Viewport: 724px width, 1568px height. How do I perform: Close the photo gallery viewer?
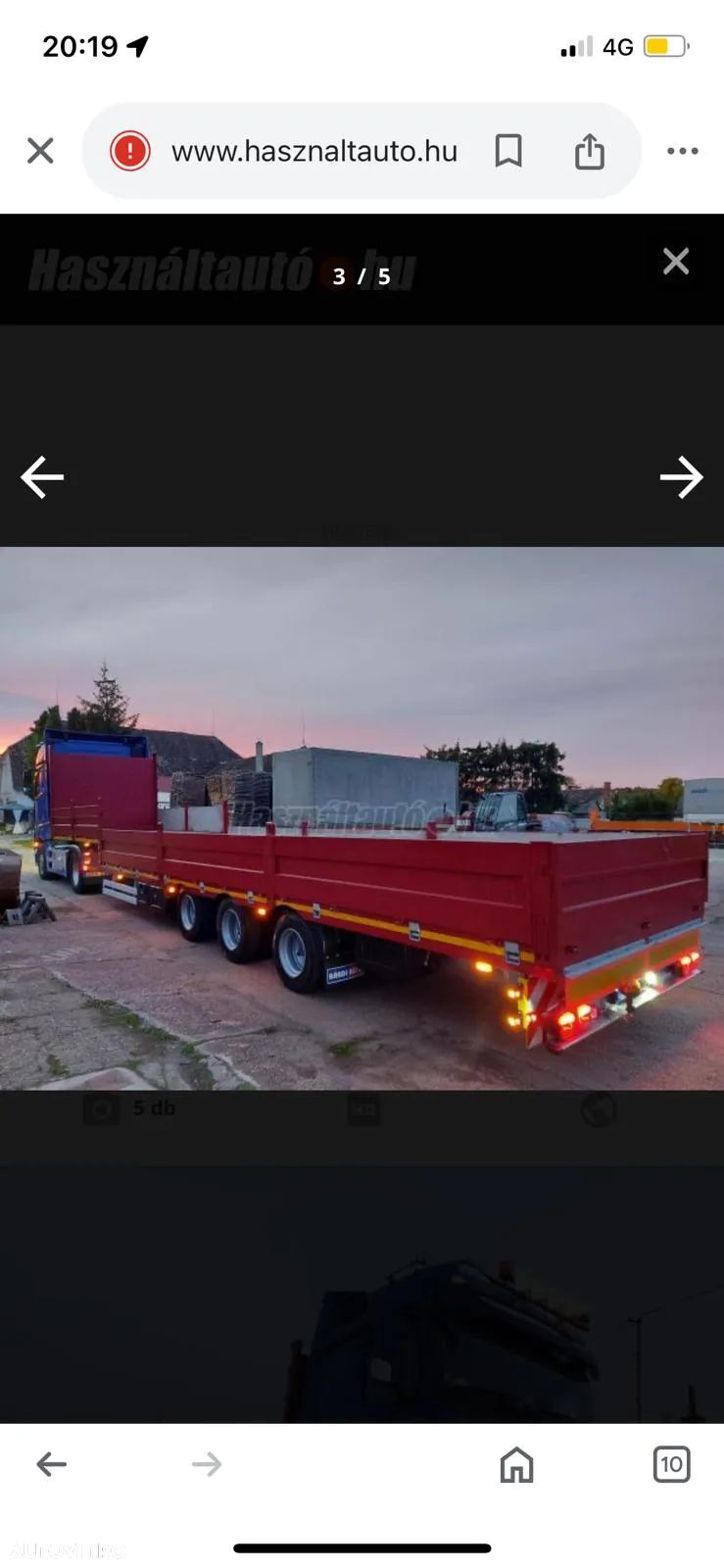(x=675, y=261)
